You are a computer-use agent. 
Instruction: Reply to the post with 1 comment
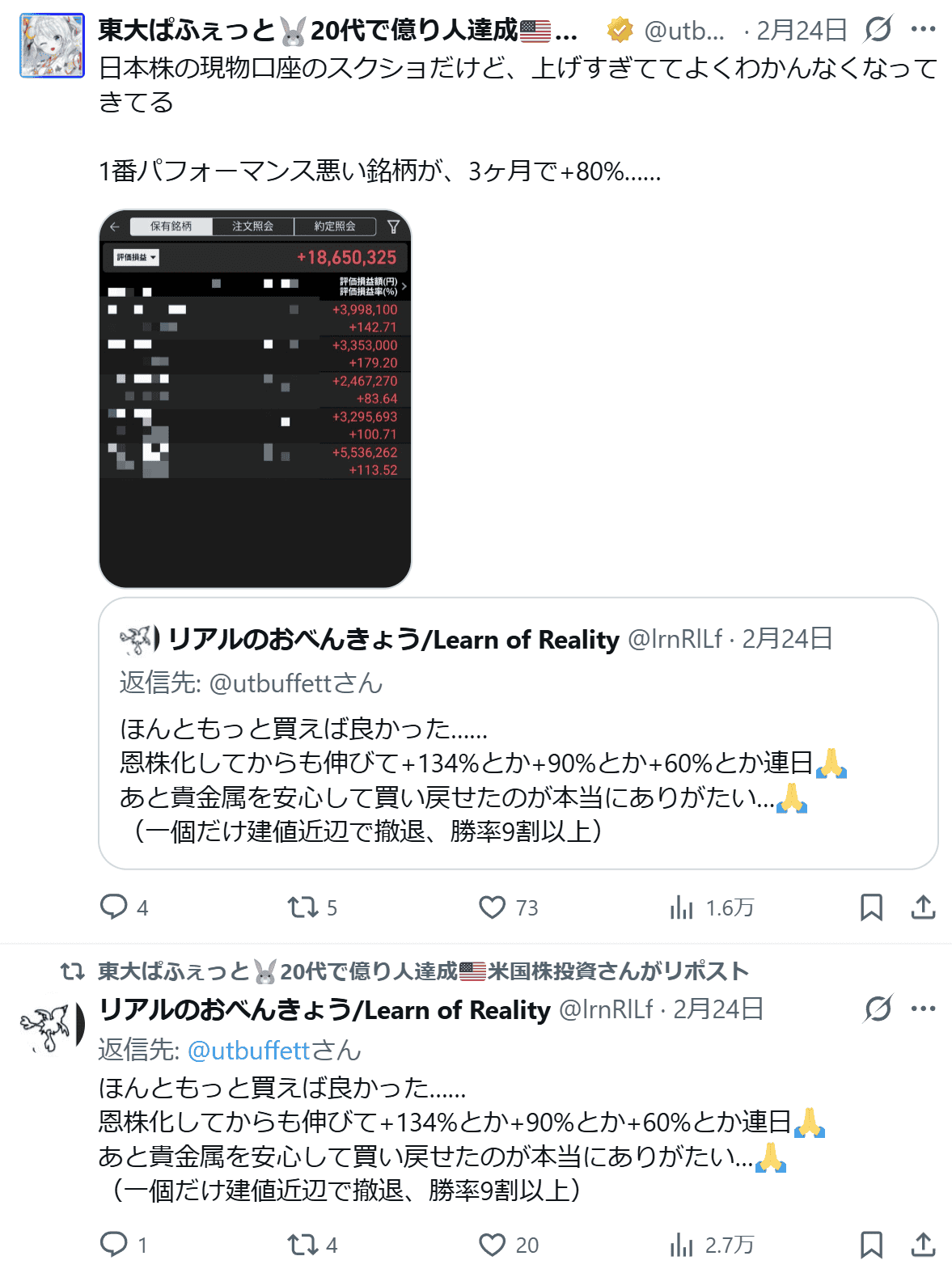(114, 1245)
